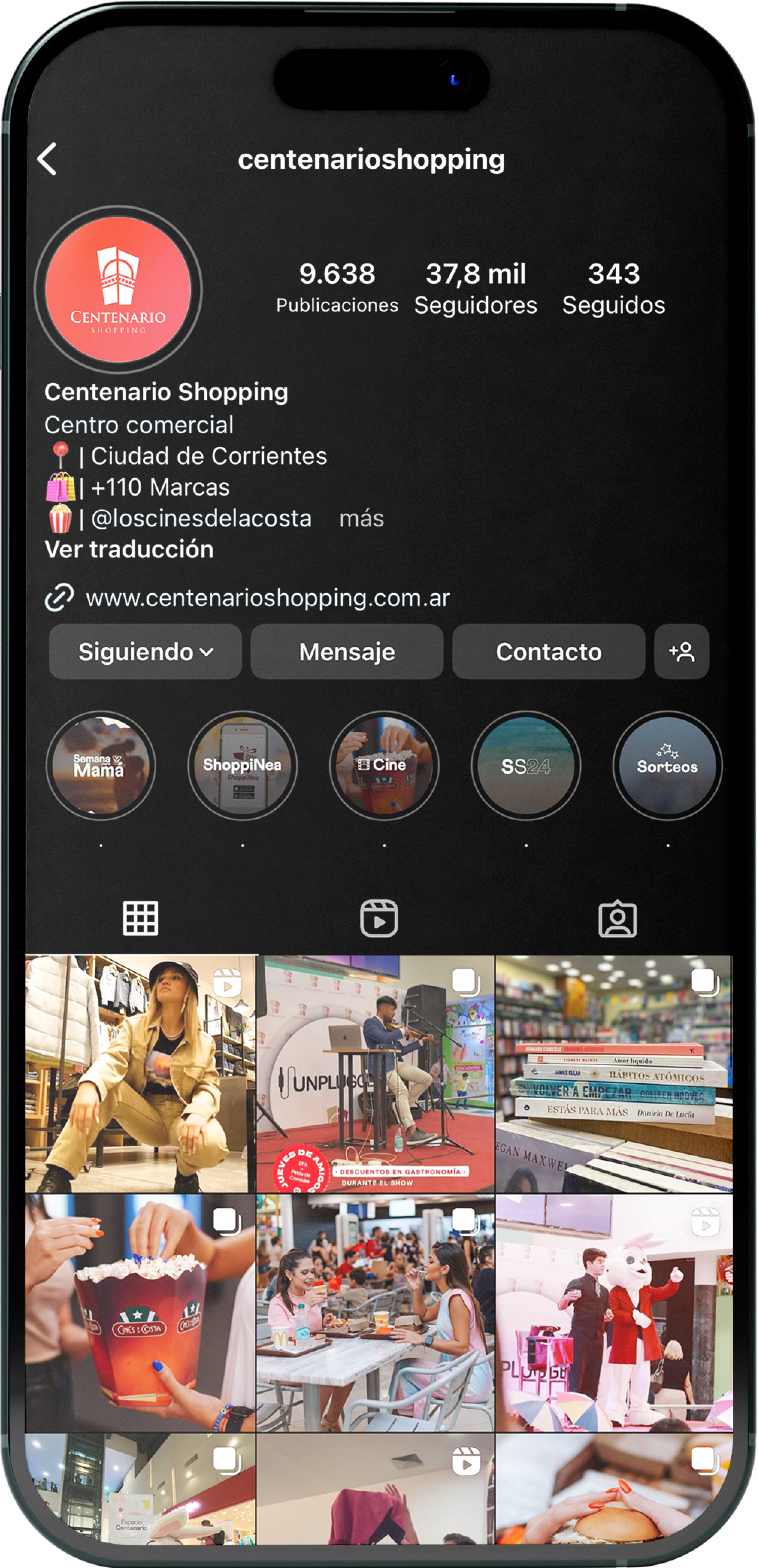Open suggested accounts add-person icon
The width and height of the screenshot is (758, 1568).
(681, 651)
